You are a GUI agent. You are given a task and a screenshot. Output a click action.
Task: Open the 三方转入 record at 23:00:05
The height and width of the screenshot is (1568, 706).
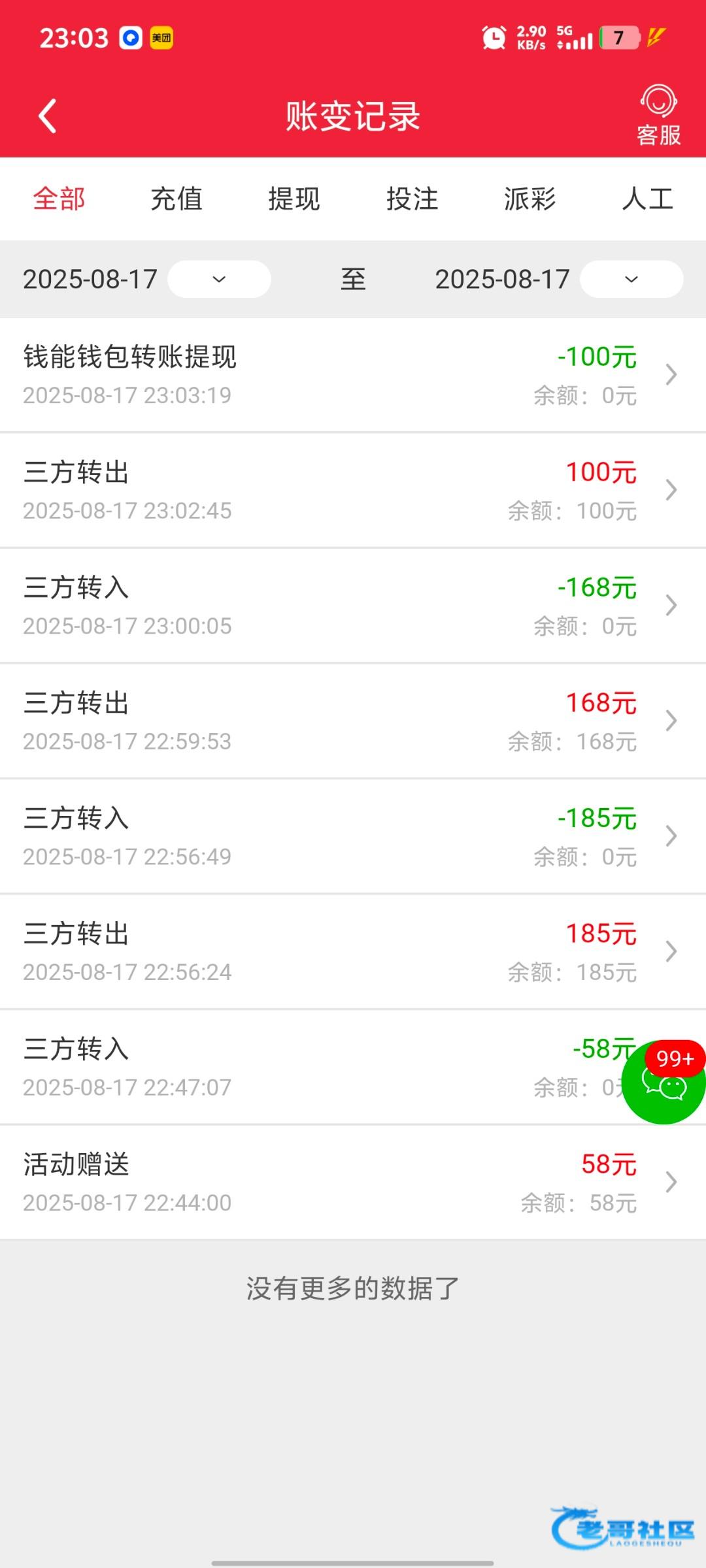353,606
